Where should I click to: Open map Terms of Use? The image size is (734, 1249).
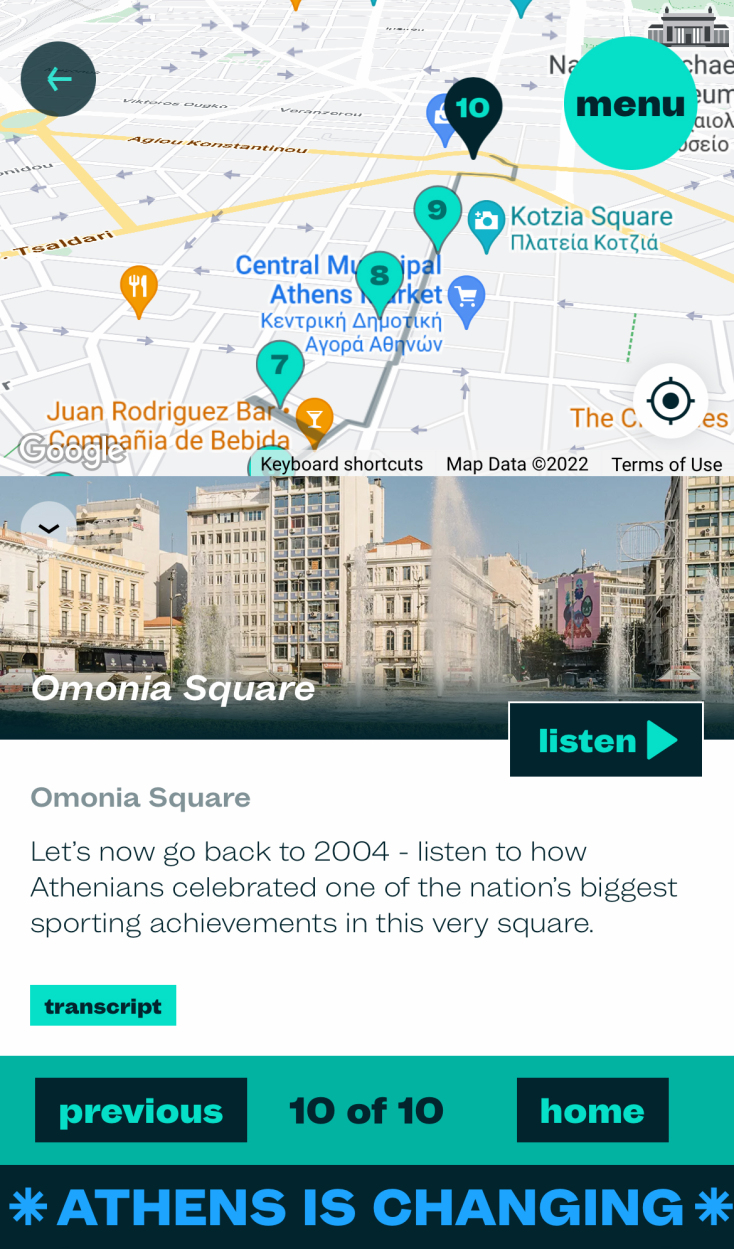(666, 464)
